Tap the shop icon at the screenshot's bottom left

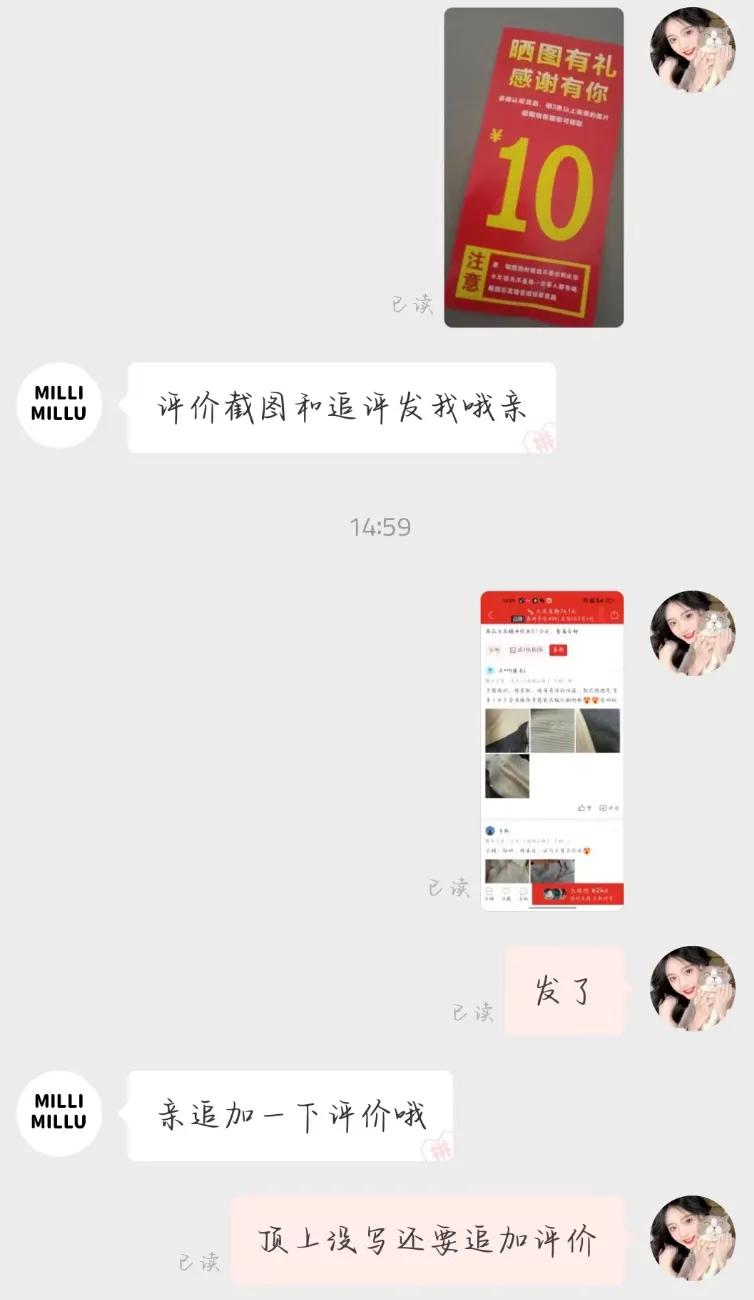487,893
